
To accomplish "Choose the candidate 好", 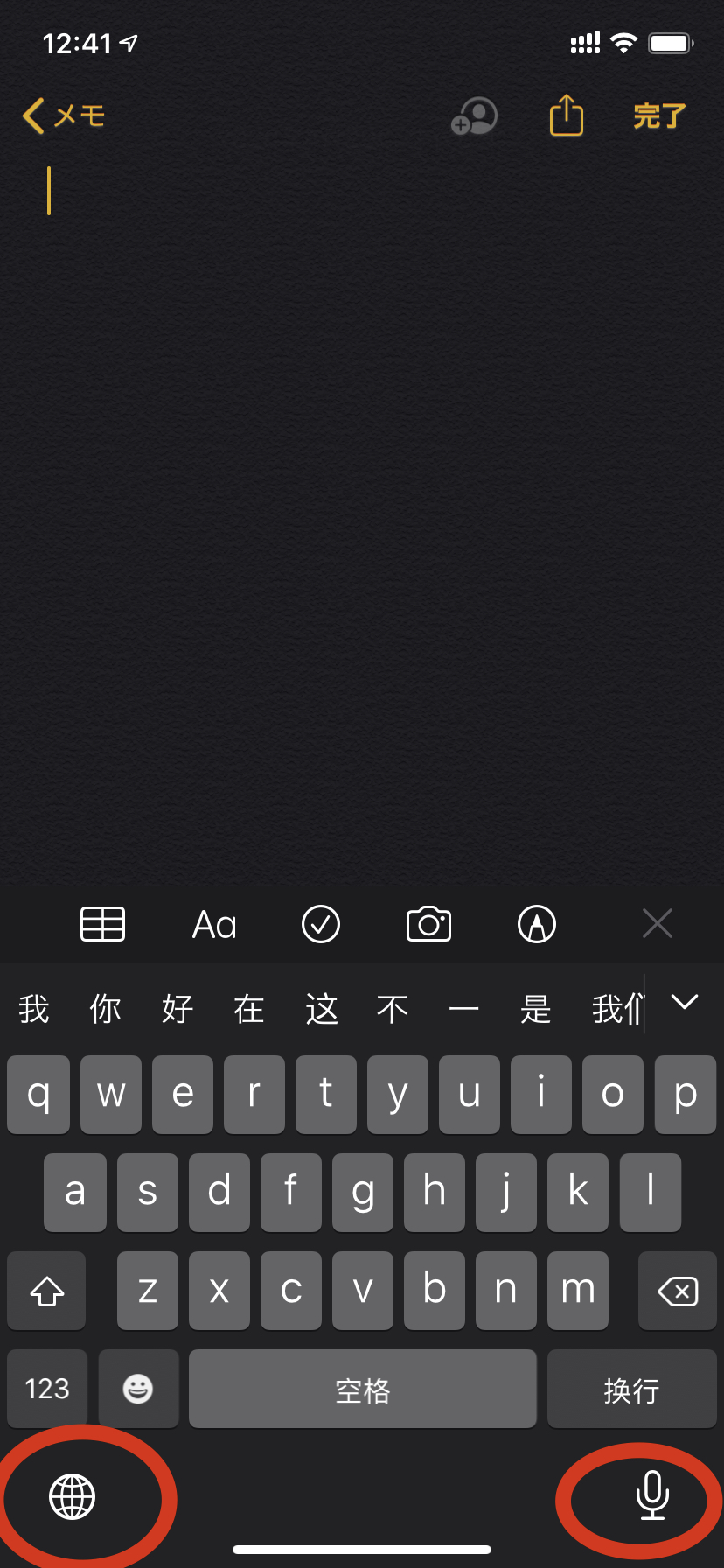I will coord(178,1009).
